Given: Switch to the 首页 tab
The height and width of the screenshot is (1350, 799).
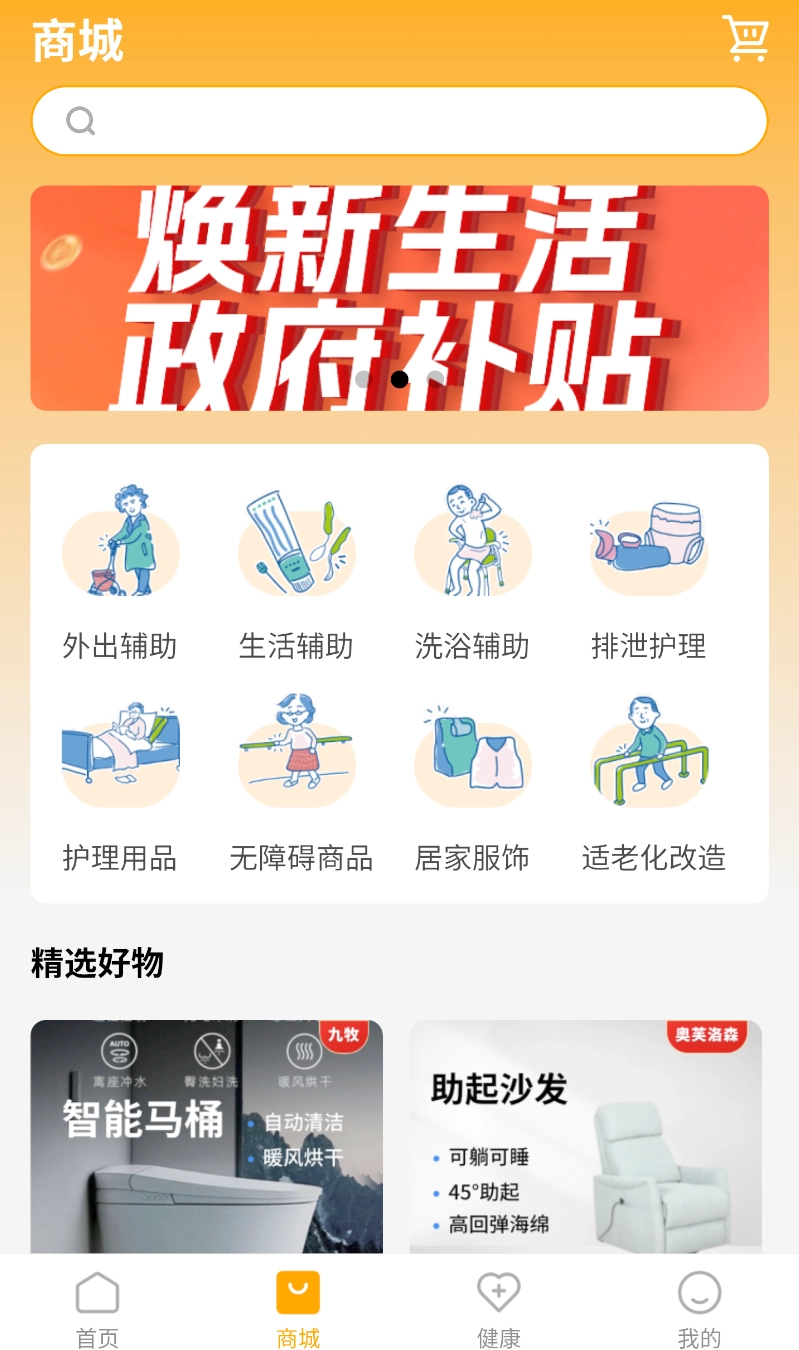Looking at the screenshot, I should (97, 1308).
